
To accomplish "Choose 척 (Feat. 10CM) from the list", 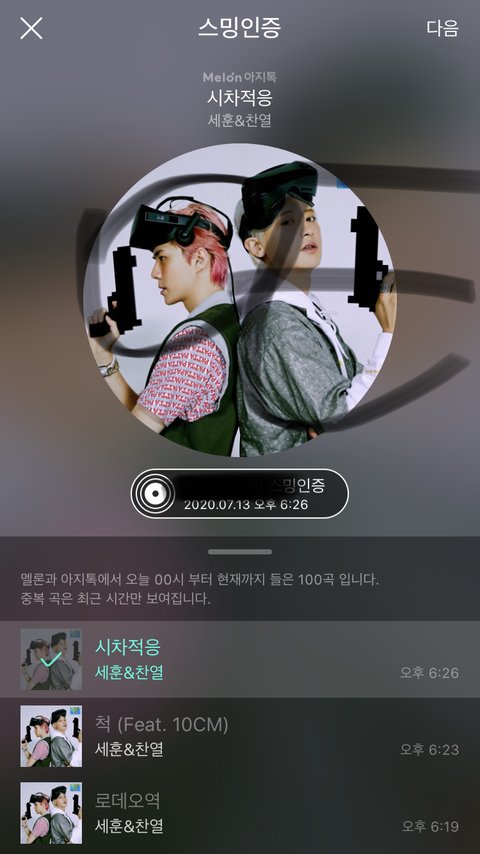I will point(240,736).
